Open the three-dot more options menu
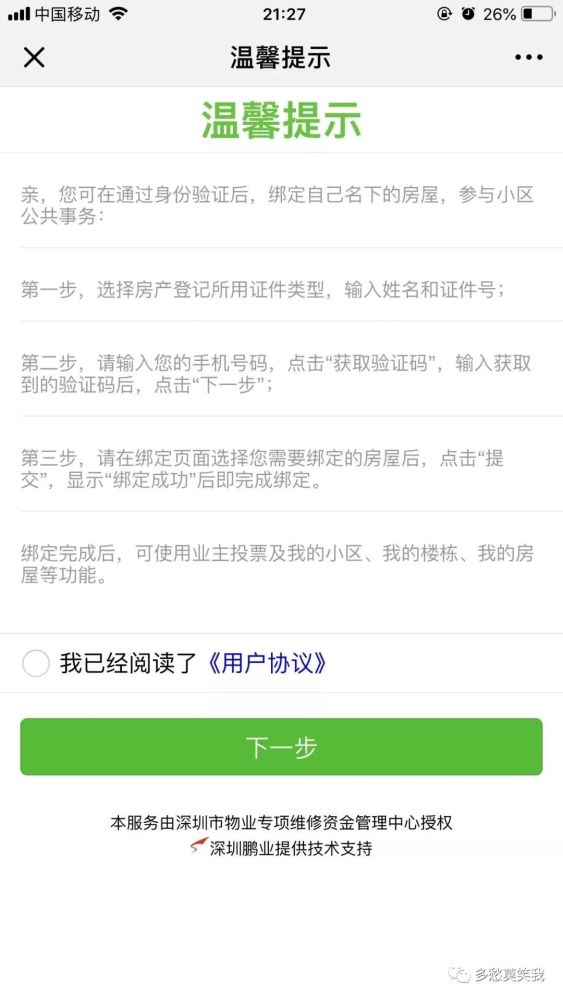The height and width of the screenshot is (1000, 563). tap(529, 57)
